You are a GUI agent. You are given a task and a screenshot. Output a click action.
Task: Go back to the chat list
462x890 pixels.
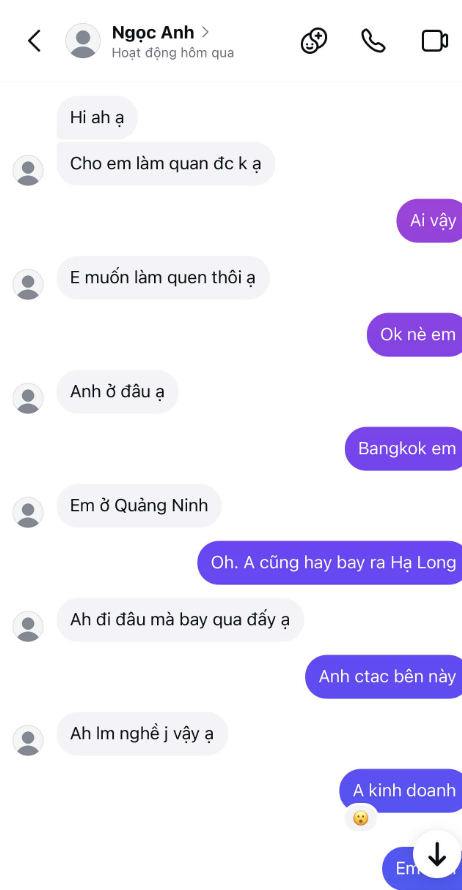tap(35, 41)
